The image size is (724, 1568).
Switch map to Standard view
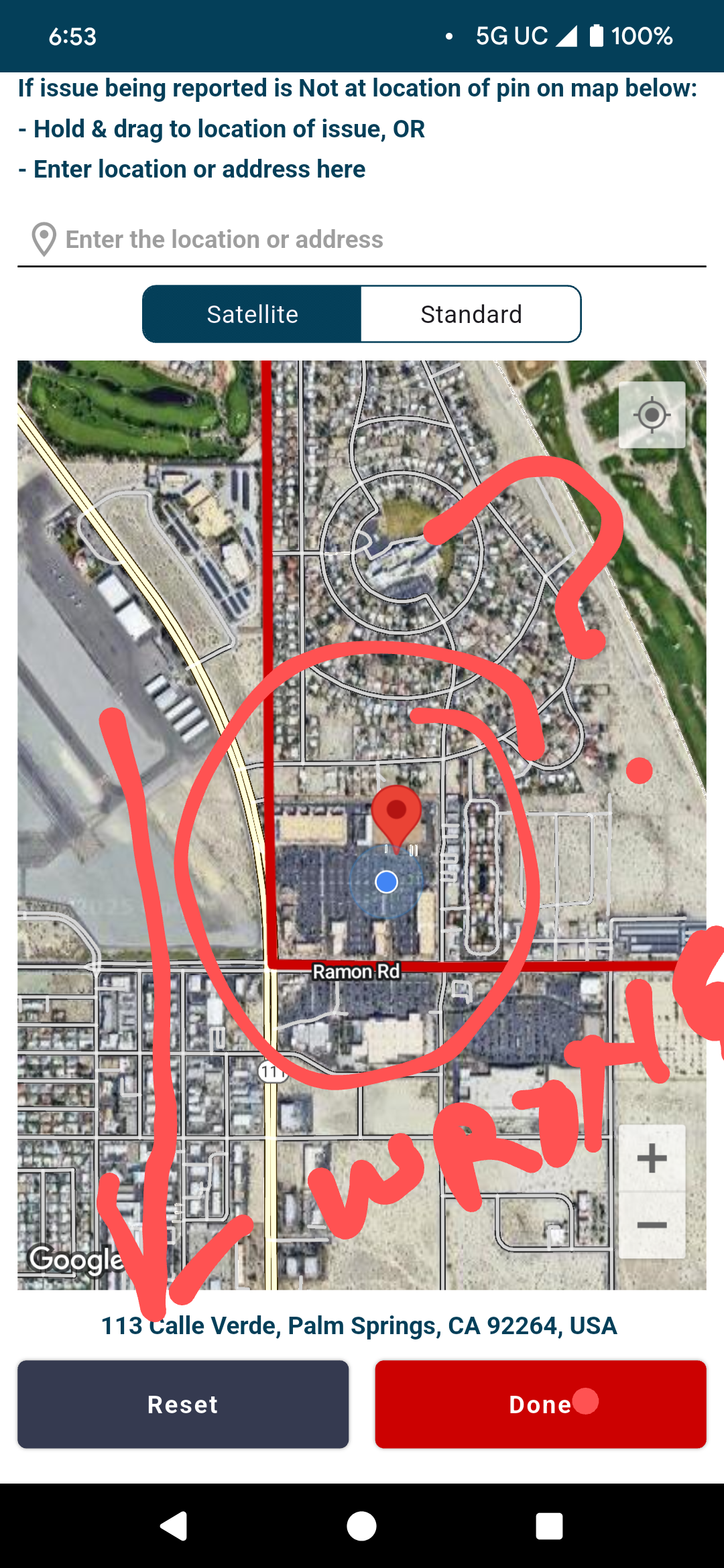(x=471, y=314)
